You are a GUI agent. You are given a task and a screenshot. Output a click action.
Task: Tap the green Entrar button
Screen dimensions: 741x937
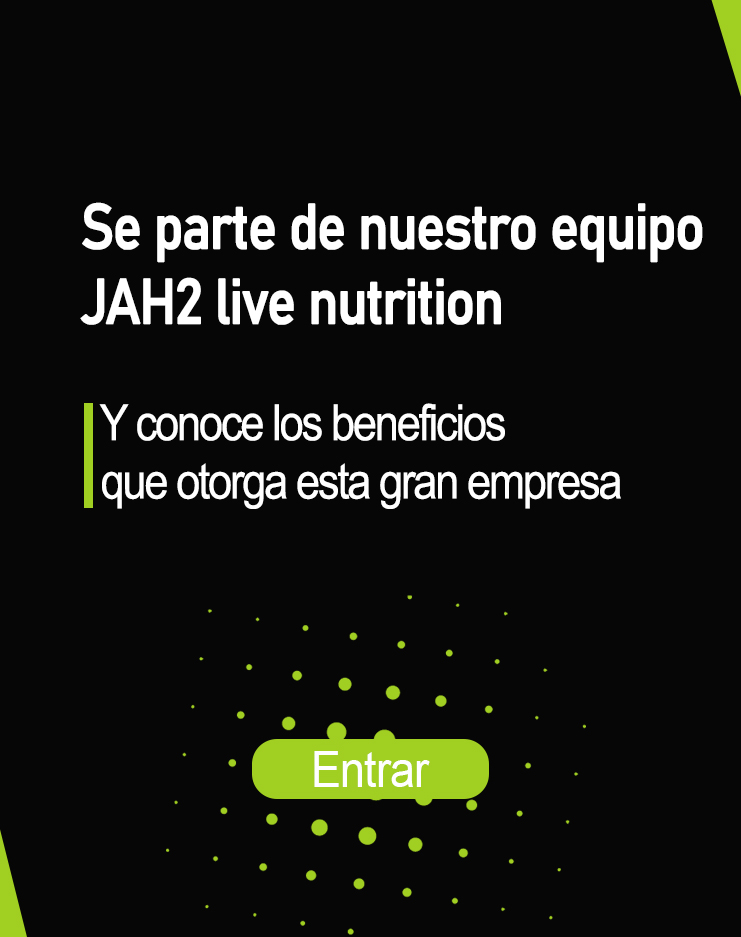click(x=370, y=769)
